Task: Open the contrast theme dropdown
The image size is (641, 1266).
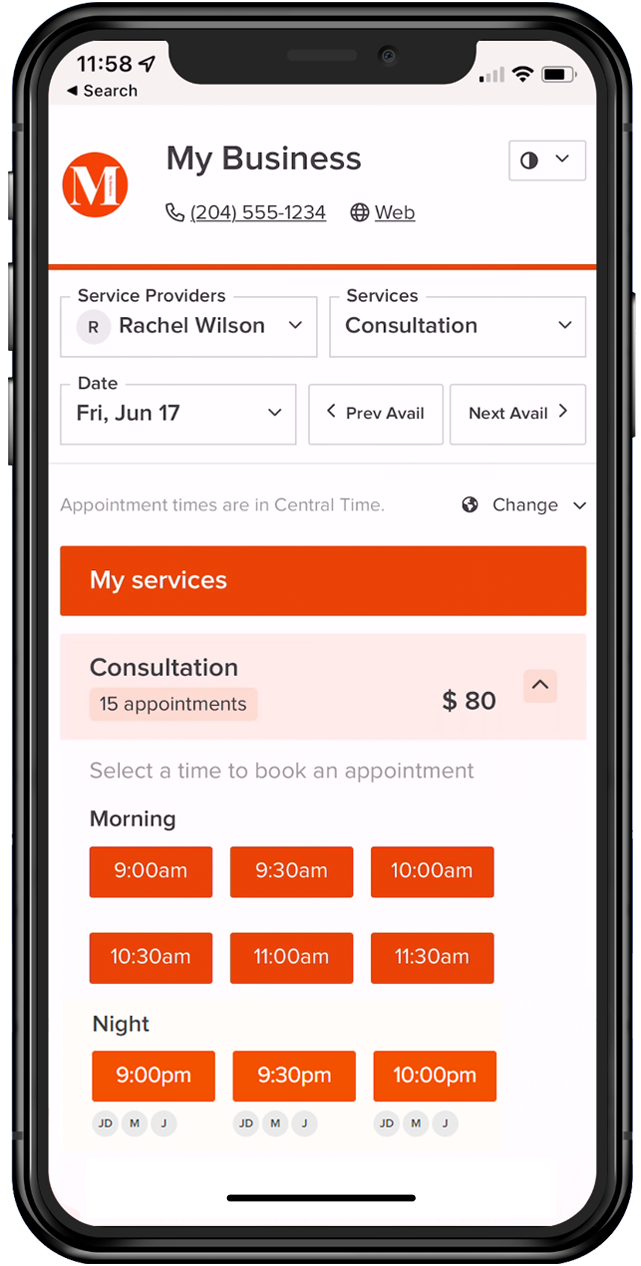Action: coord(547,160)
